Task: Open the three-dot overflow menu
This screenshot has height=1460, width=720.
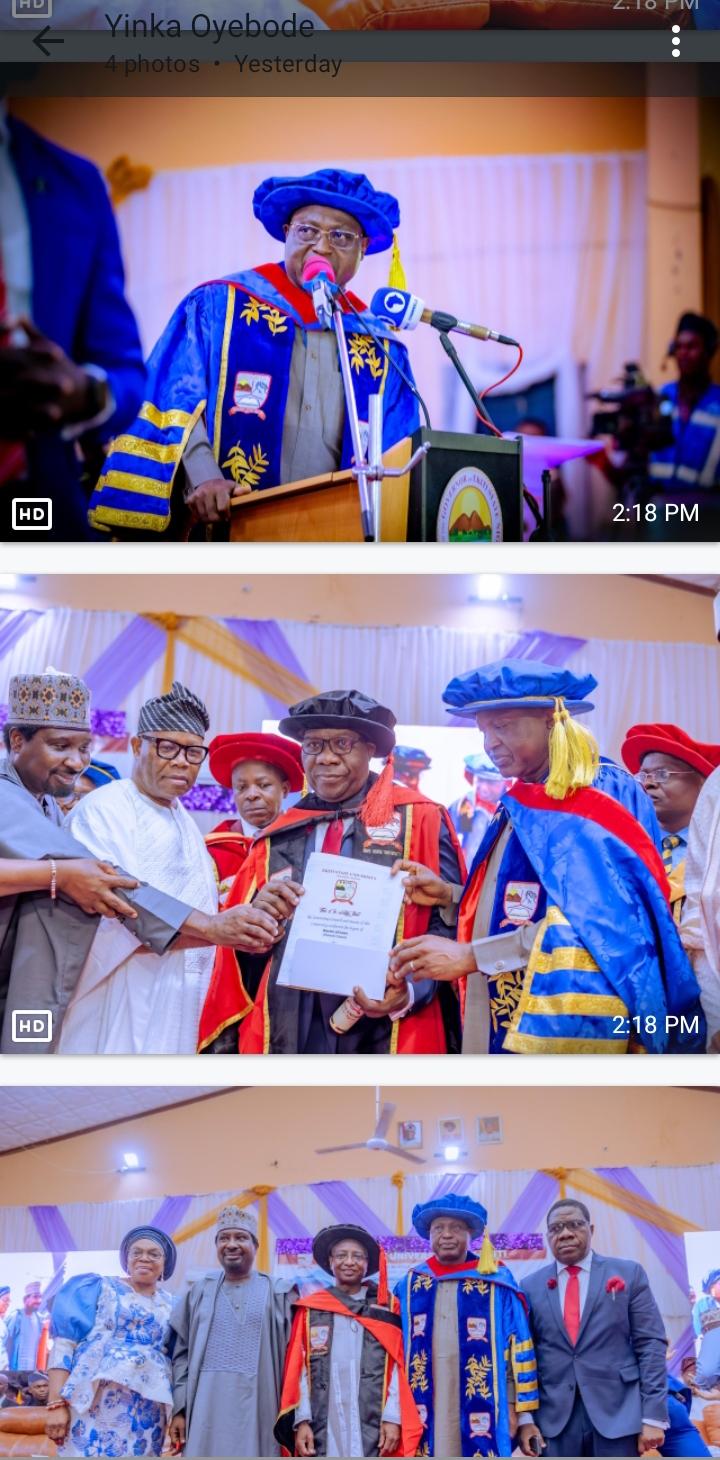Action: point(676,42)
